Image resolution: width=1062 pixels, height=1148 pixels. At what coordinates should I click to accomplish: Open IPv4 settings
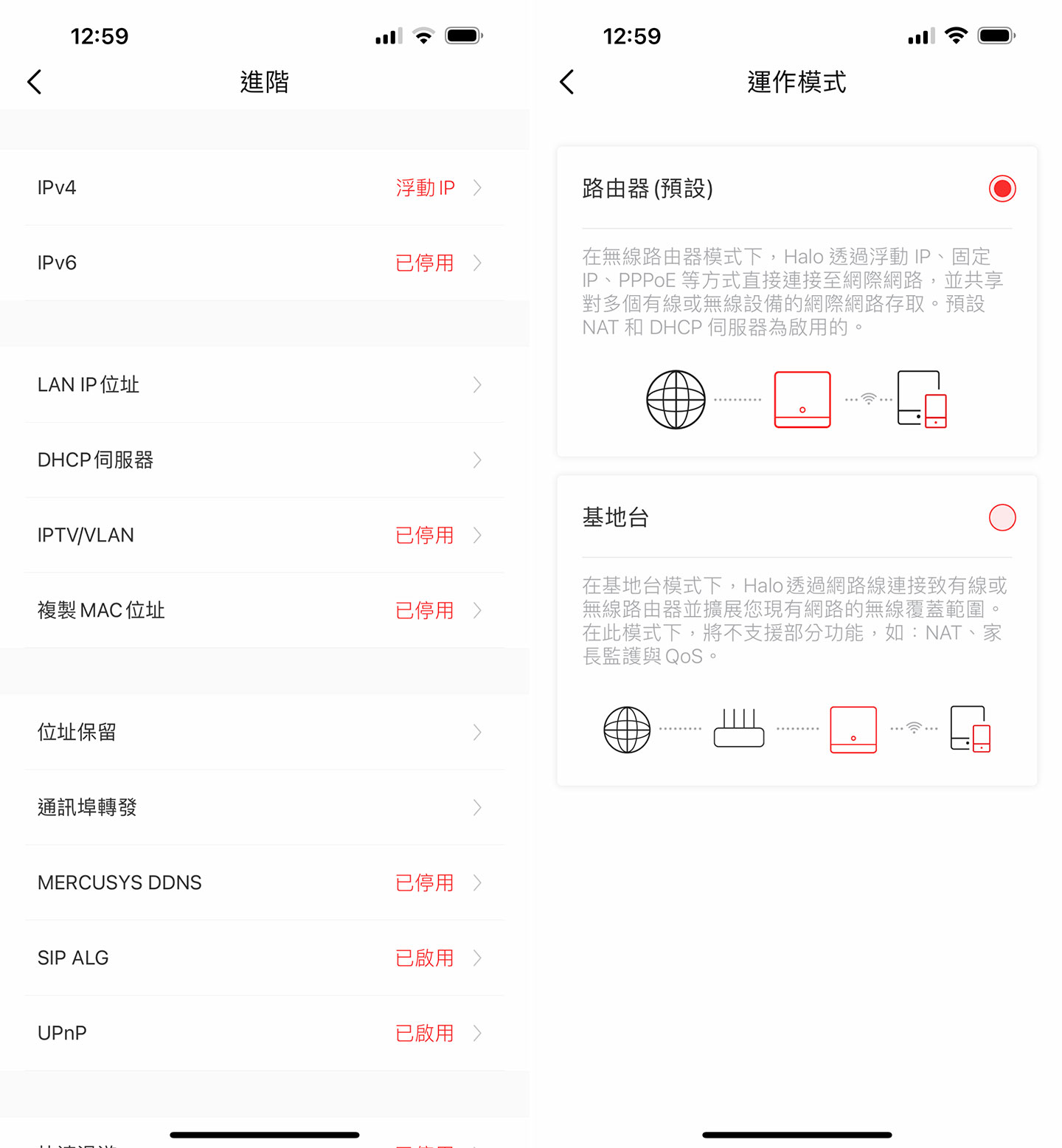click(264, 188)
